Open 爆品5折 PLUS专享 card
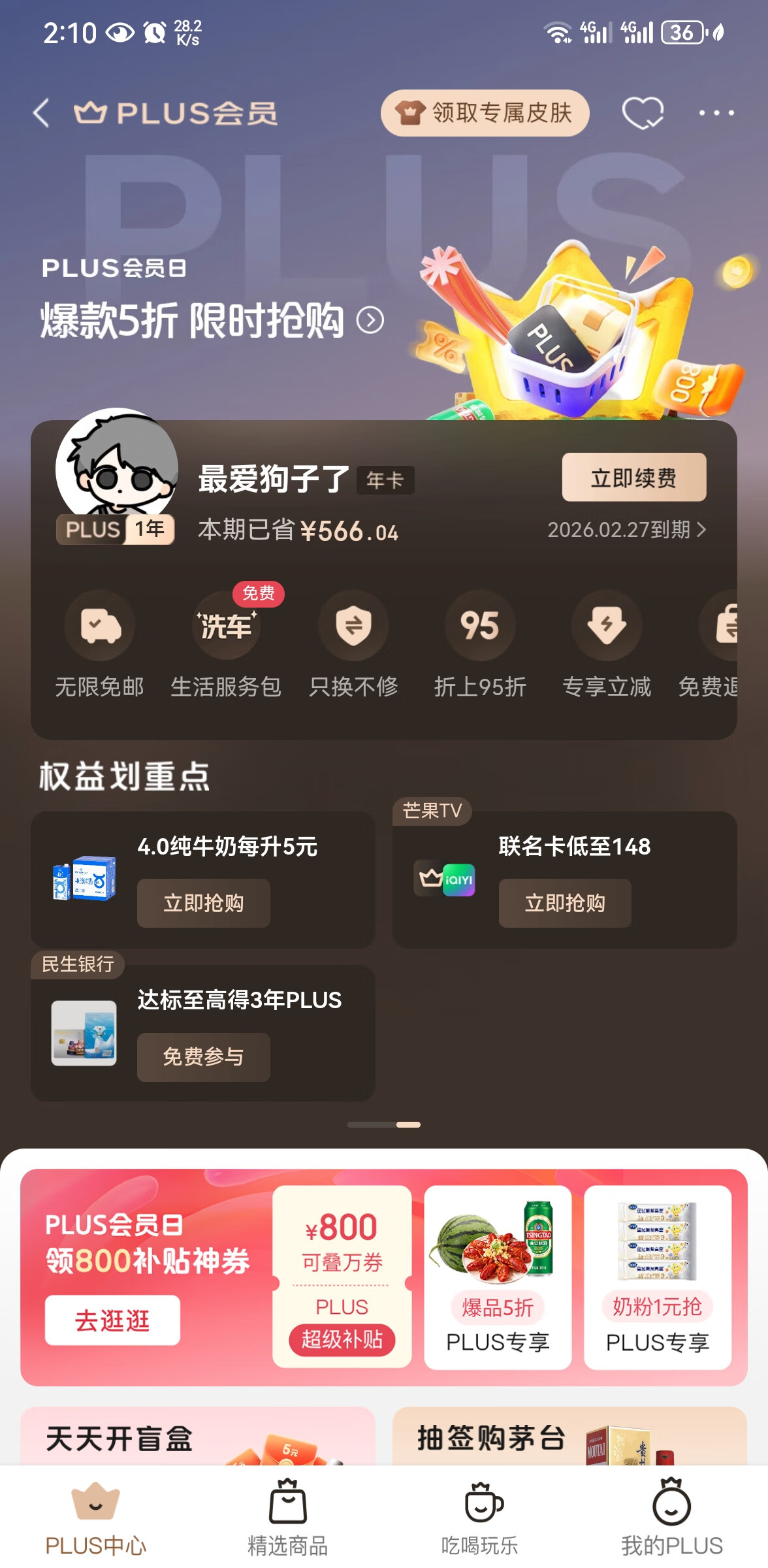Image resolution: width=768 pixels, height=1568 pixels. tap(498, 1277)
